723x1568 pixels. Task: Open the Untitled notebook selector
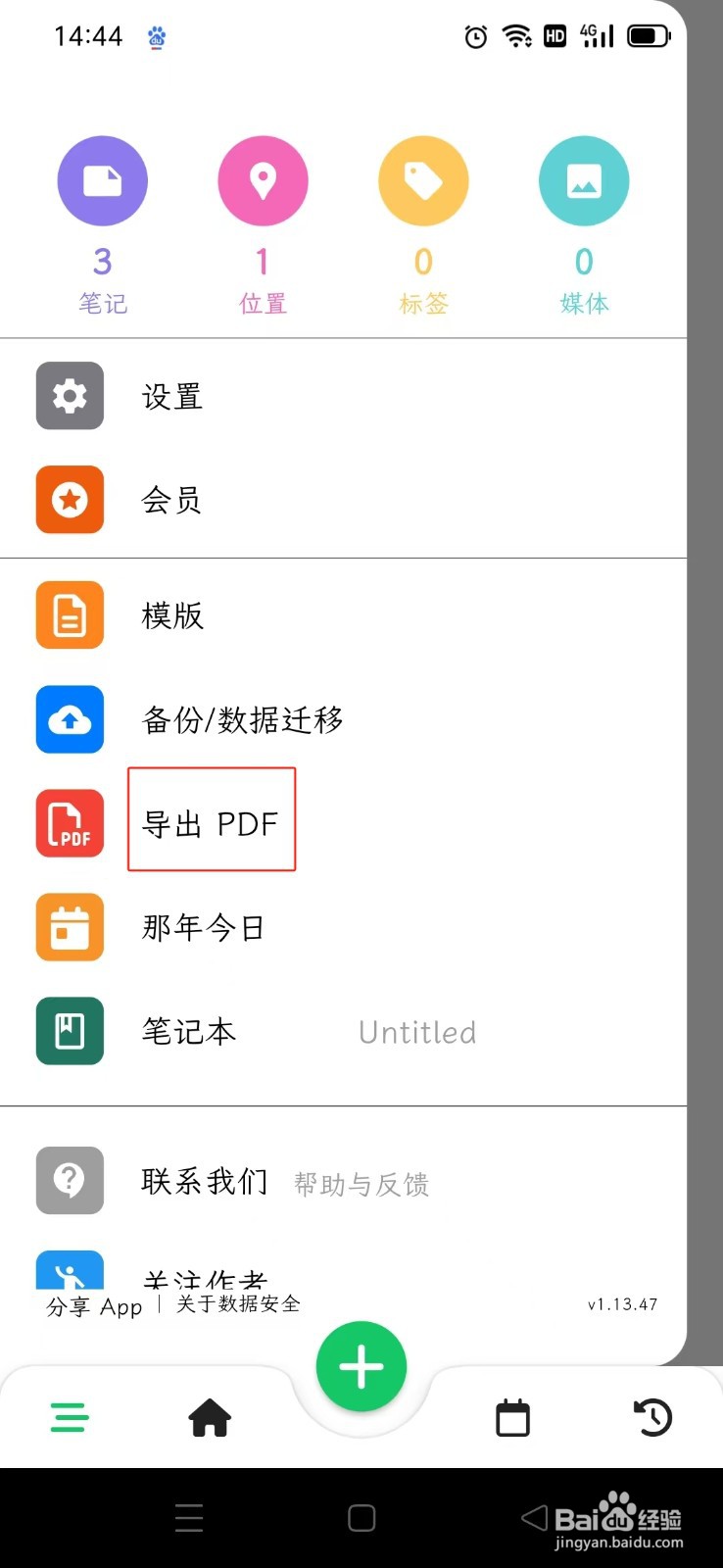tap(416, 1031)
